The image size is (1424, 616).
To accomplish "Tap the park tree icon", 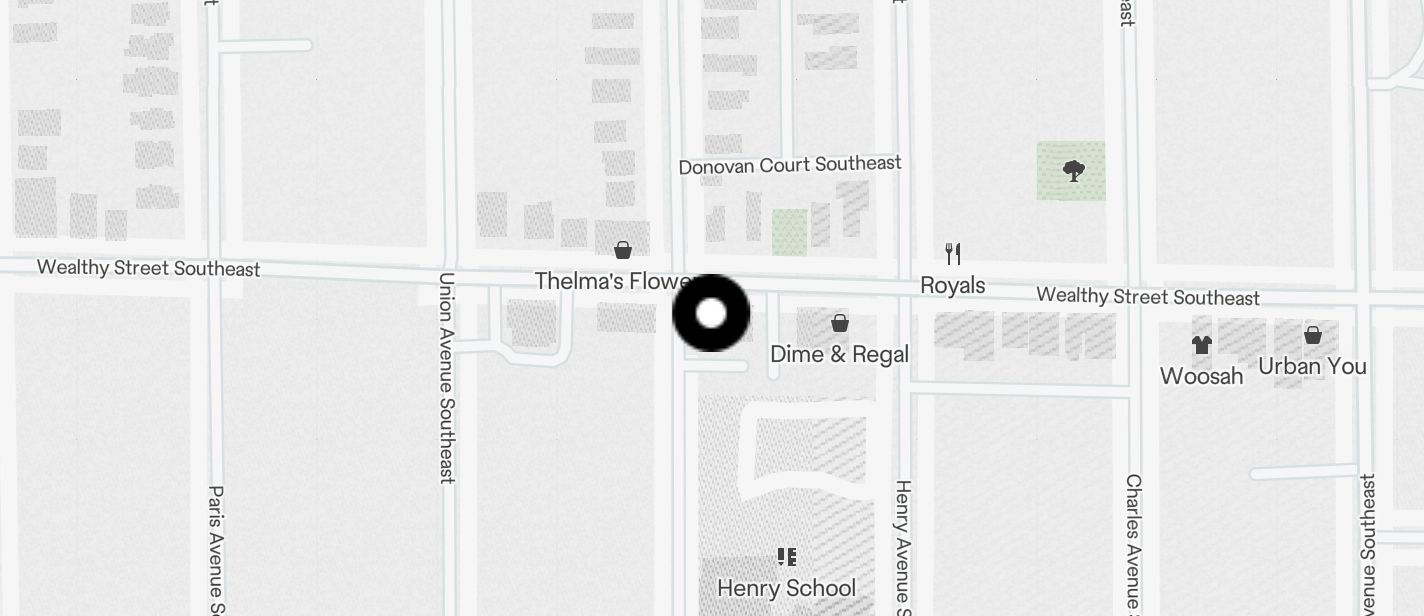I will [x=1073, y=171].
